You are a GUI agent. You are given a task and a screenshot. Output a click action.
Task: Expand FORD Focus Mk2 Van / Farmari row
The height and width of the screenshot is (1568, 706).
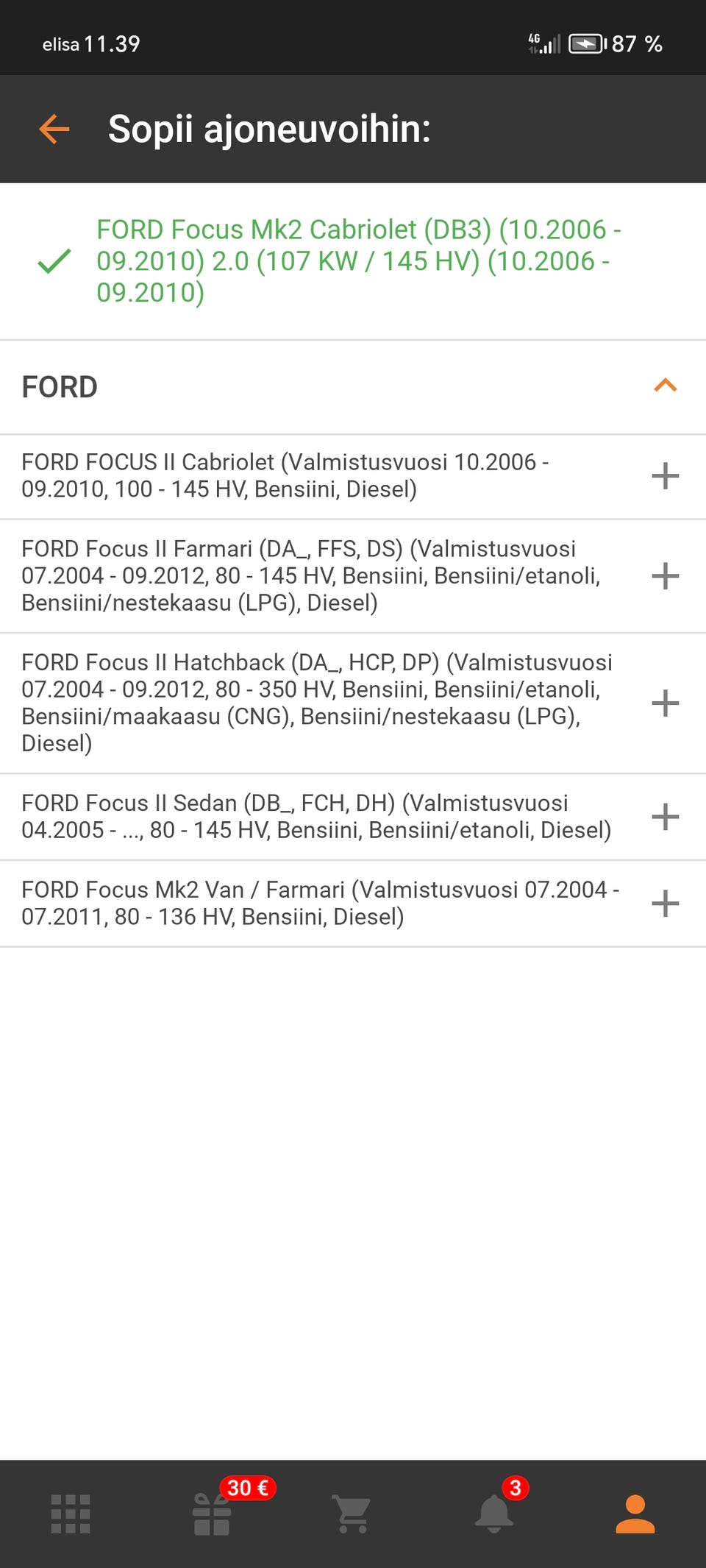coord(665,904)
